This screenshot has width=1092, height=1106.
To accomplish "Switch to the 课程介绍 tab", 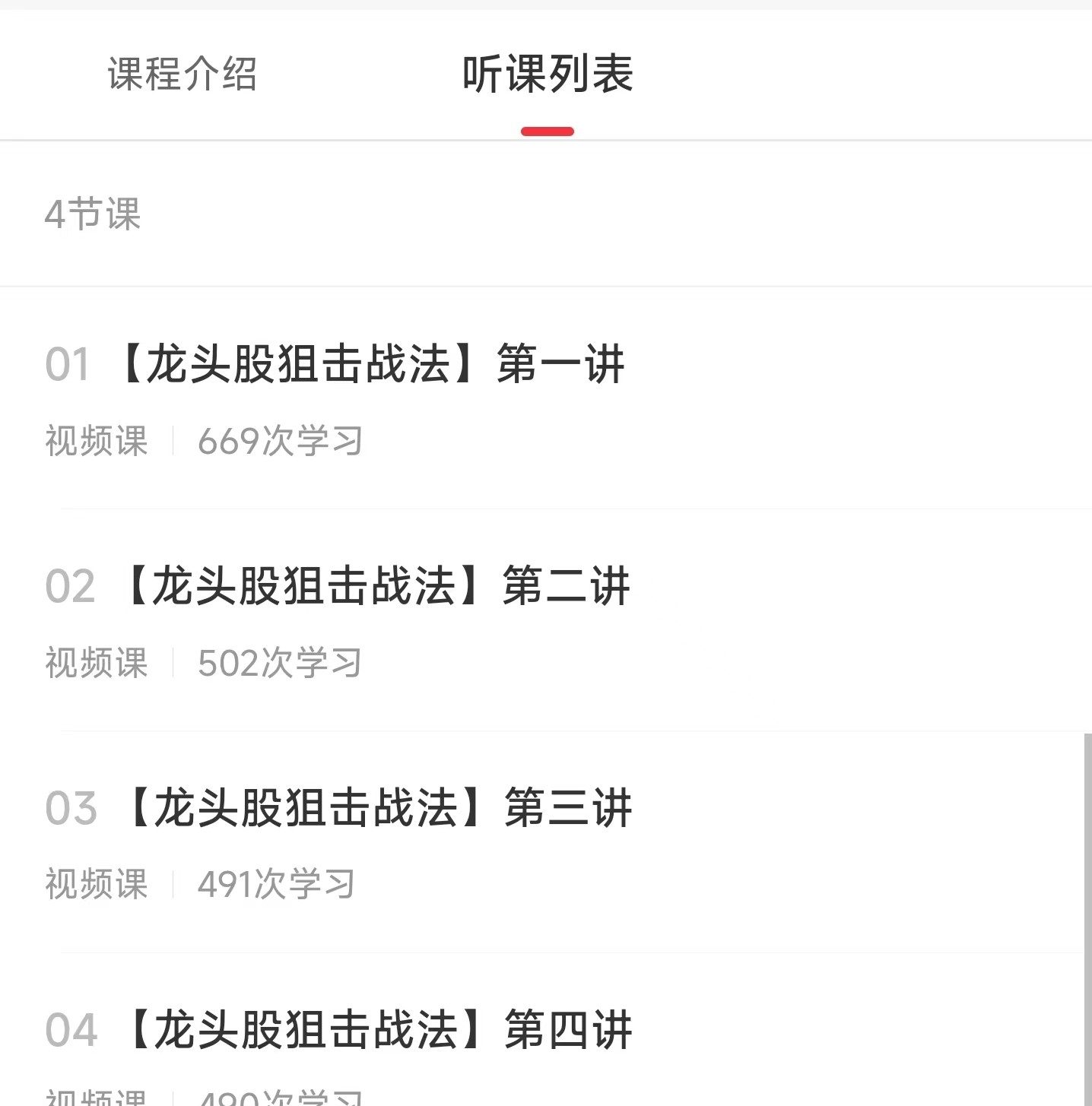I will point(182,74).
